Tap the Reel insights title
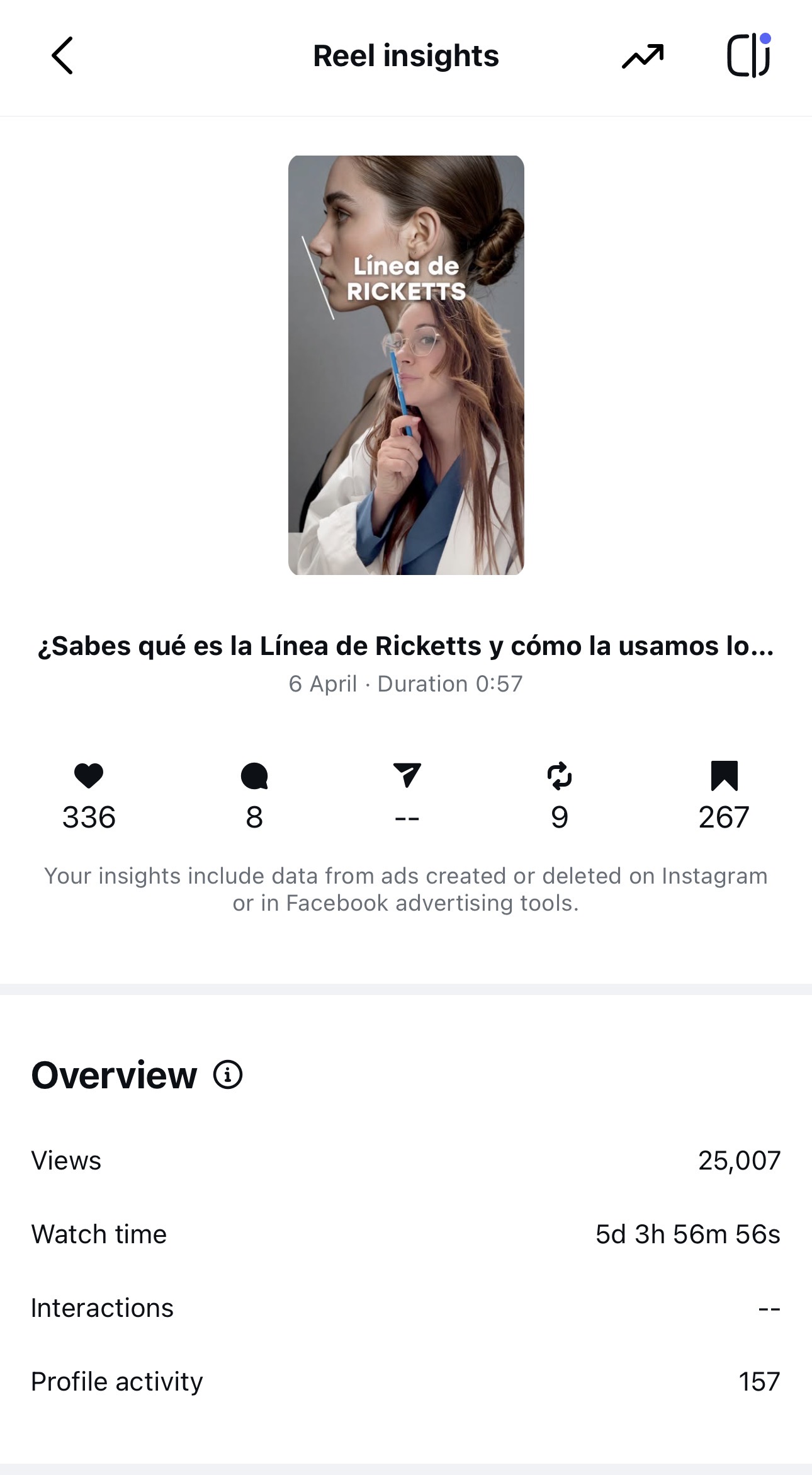The height and width of the screenshot is (1475, 812). pyautogui.click(x=406, y=56)
